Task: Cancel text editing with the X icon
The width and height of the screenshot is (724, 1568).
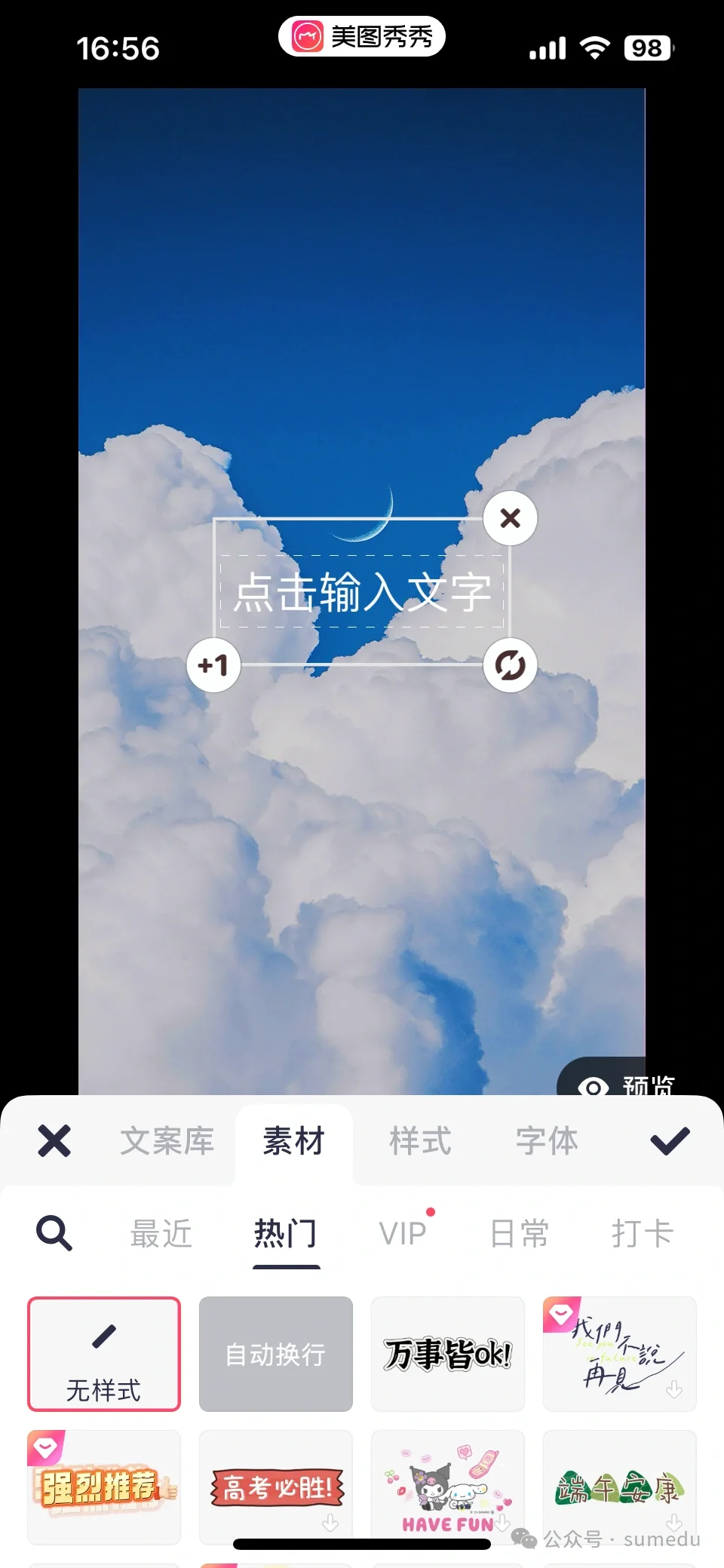Action: point(53,1141)
